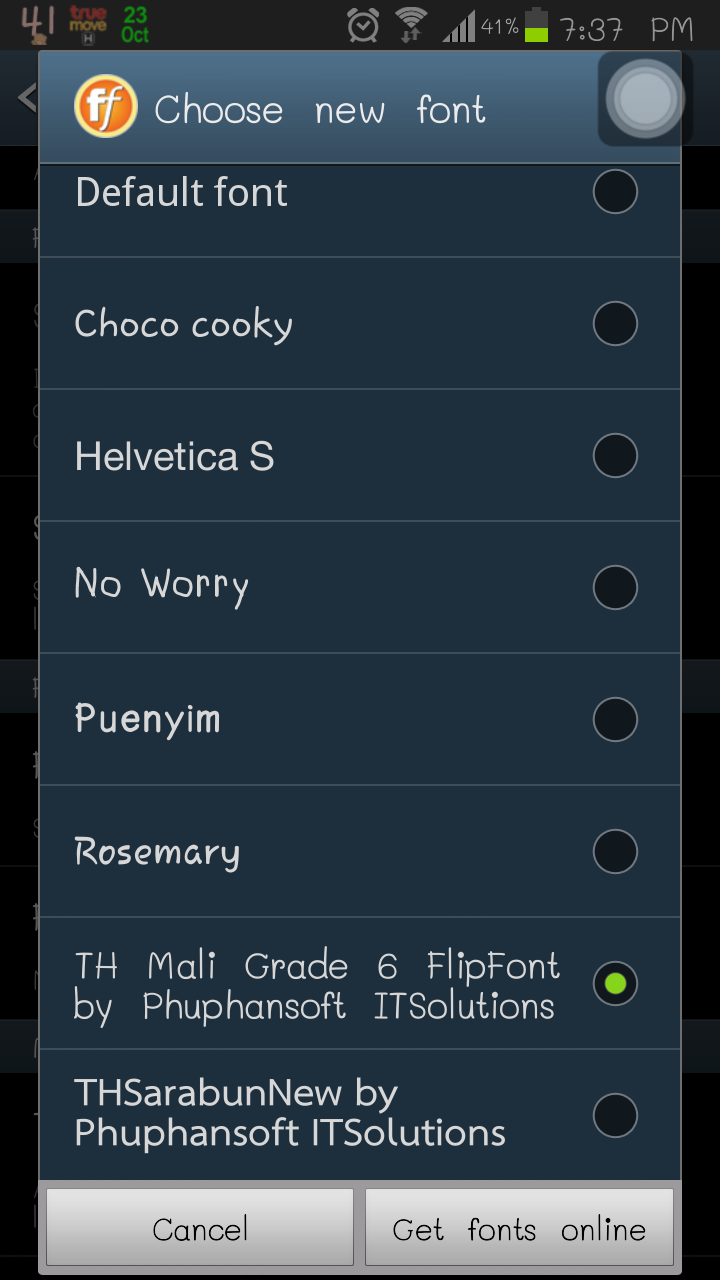Cancel the font selection dialog

(x=200, y=1228)
